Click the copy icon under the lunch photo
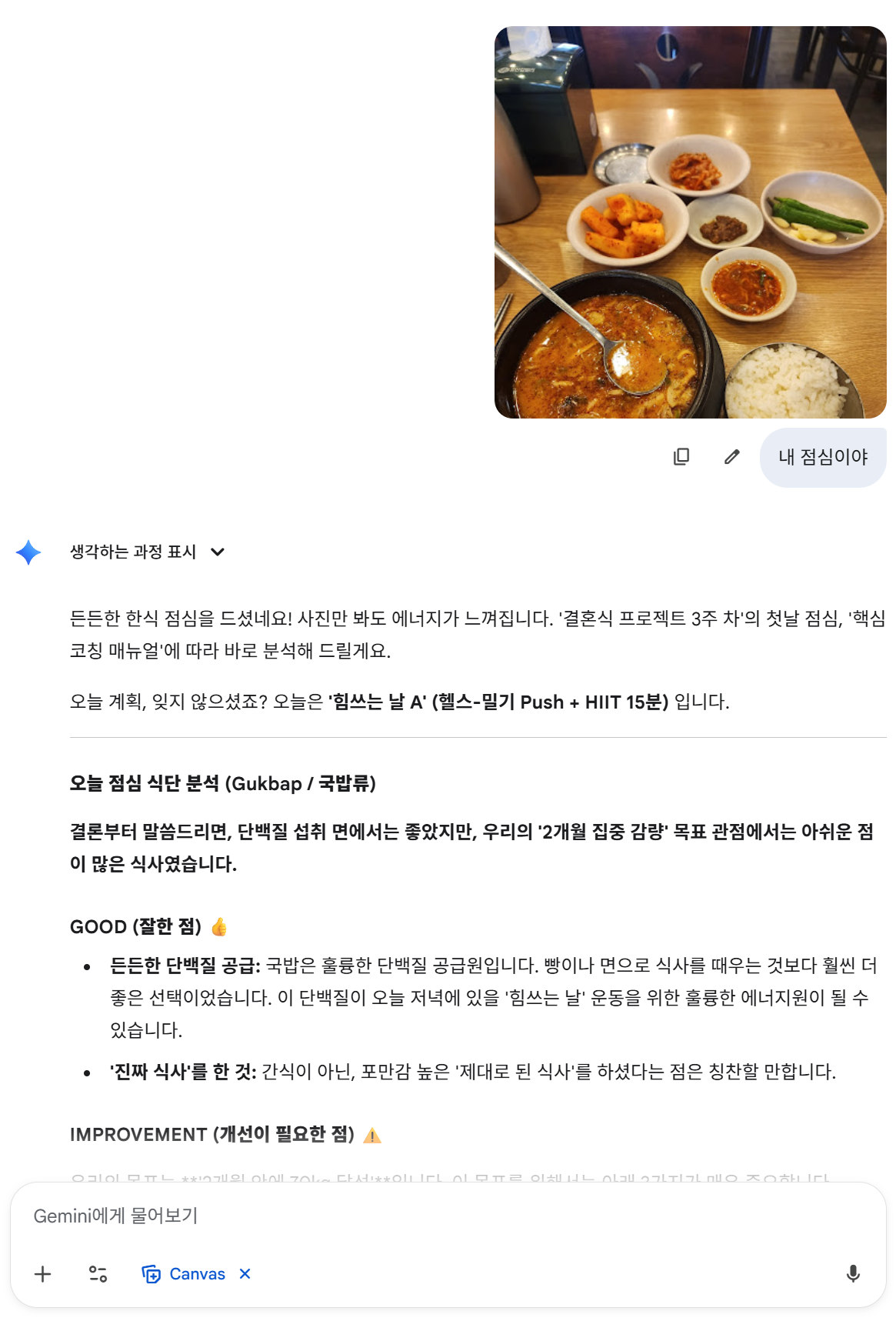The width and height of the screenshot is (896, 1321). [x=683, y=457]
